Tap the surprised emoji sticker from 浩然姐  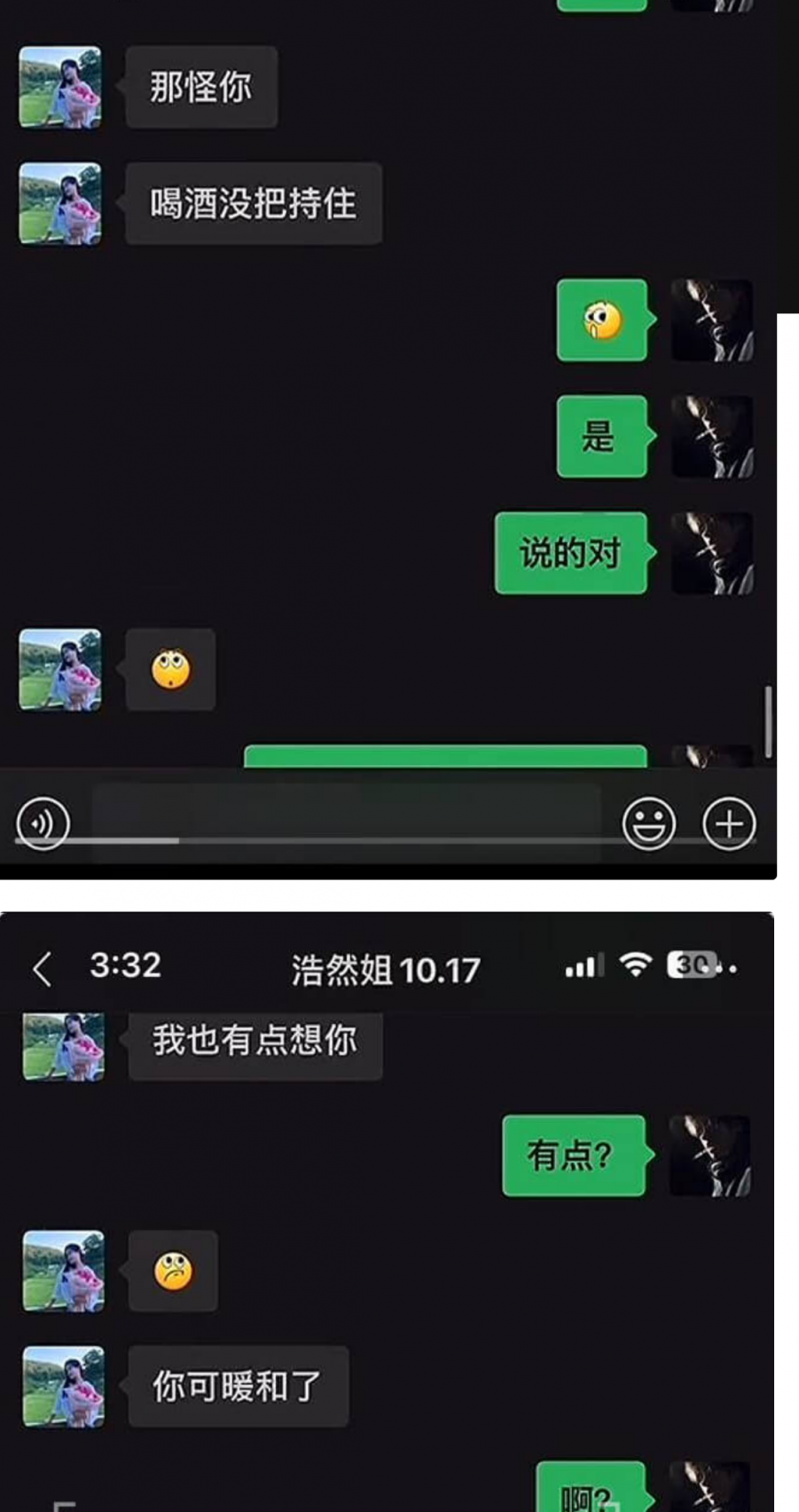click(171, 670)
